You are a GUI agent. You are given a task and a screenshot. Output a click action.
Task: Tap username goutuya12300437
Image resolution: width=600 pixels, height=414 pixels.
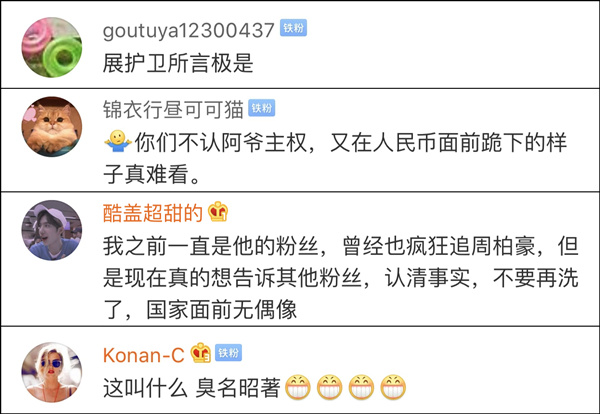click(189, 29)
